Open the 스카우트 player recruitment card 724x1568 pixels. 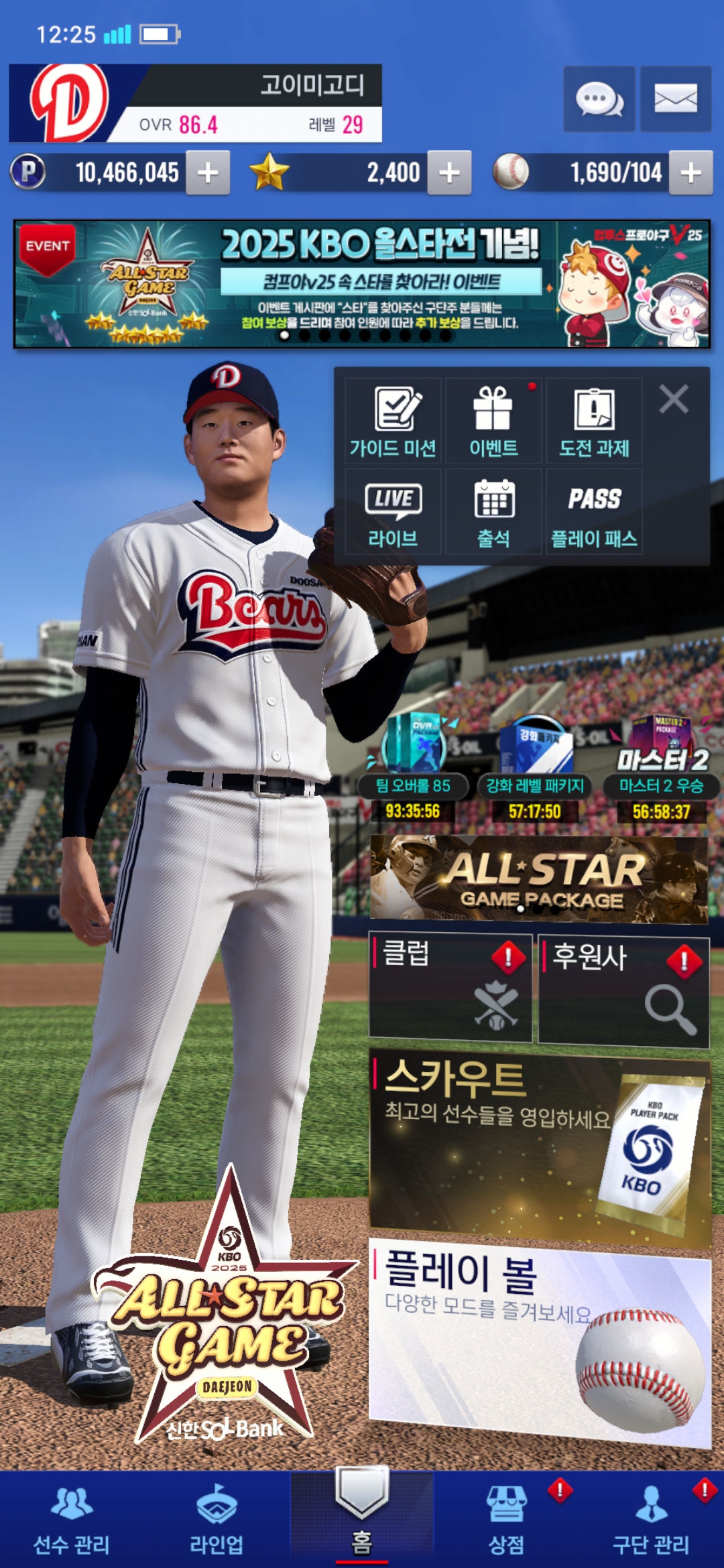click(x=539, y=1147)
